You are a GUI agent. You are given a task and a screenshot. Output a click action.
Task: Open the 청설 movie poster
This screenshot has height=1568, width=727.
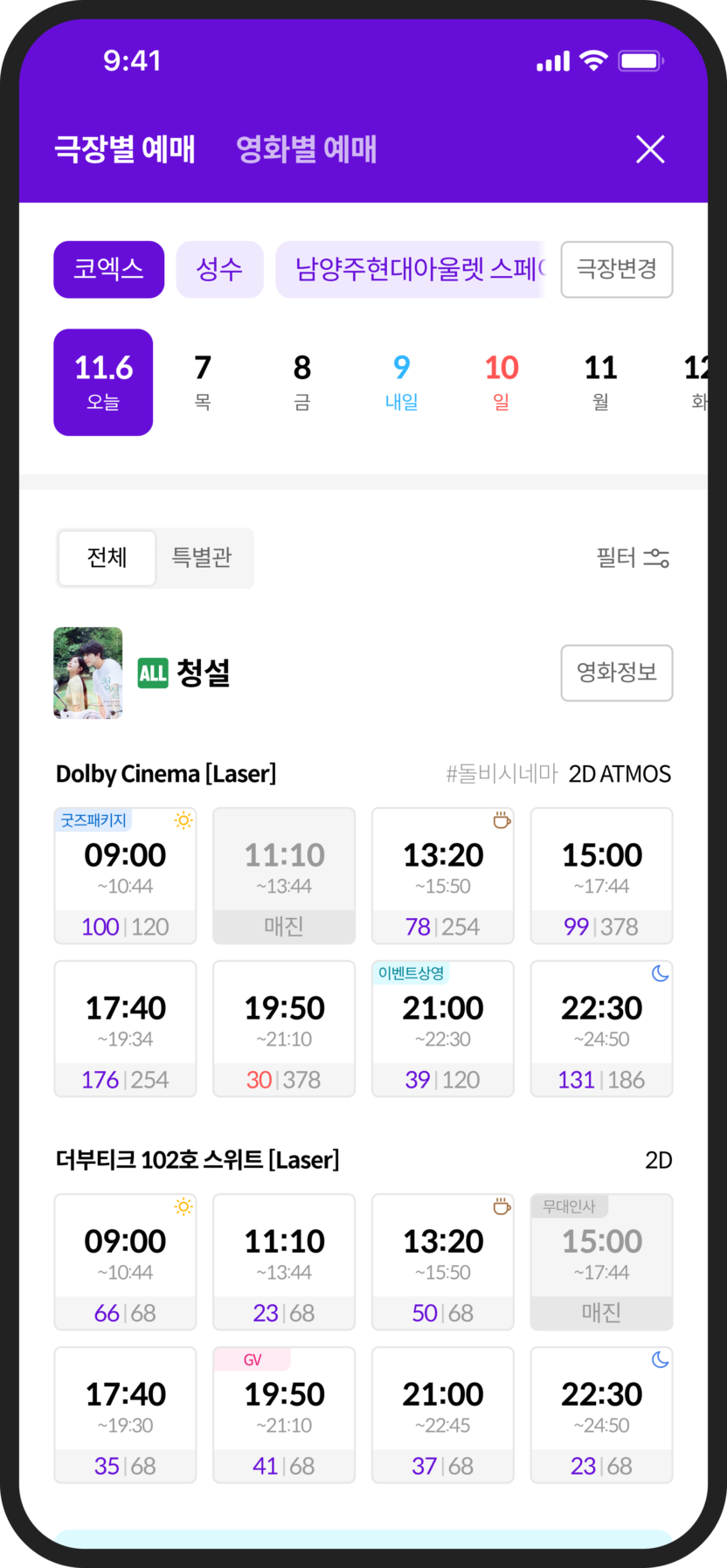pos(88,673)
